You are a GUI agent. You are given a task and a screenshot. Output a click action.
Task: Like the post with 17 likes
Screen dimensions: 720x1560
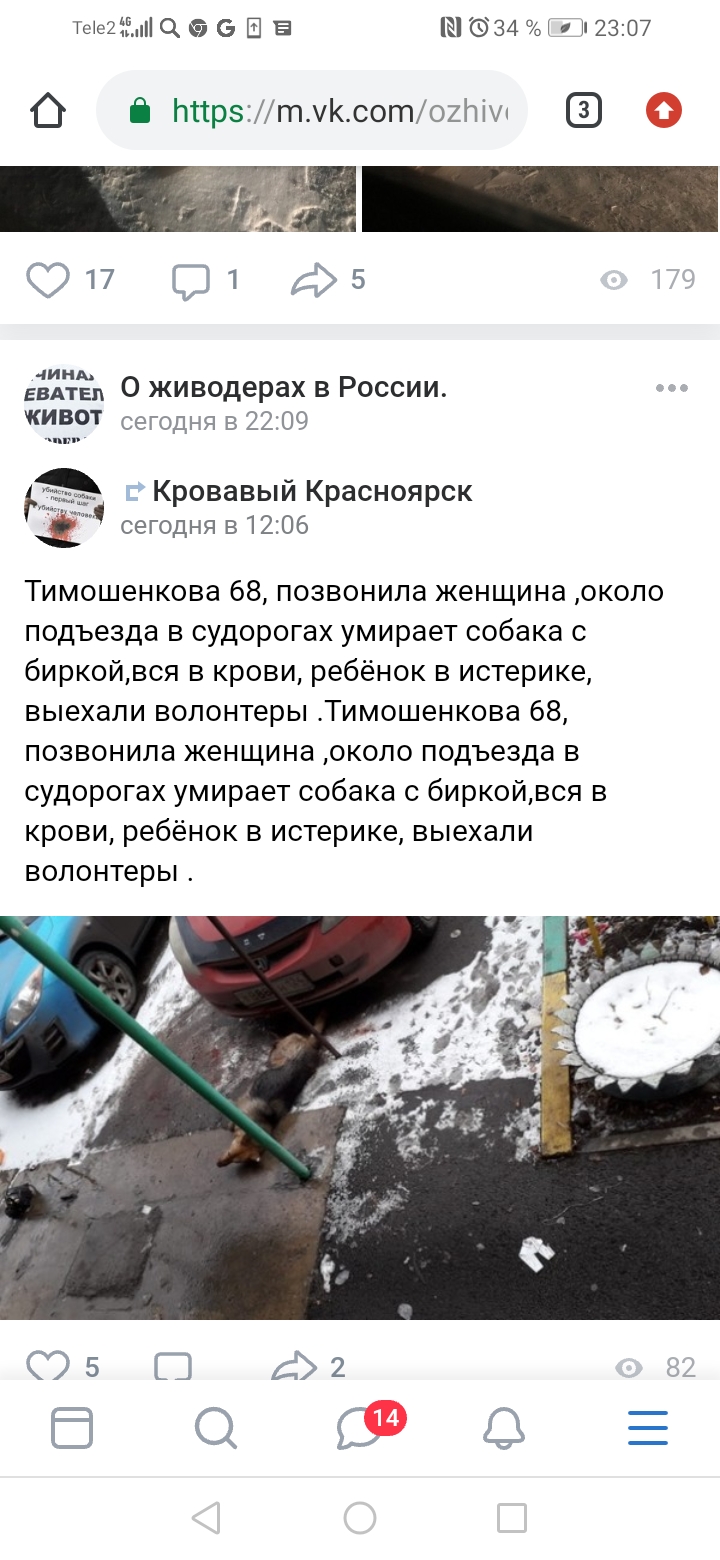tap(48, 280)
